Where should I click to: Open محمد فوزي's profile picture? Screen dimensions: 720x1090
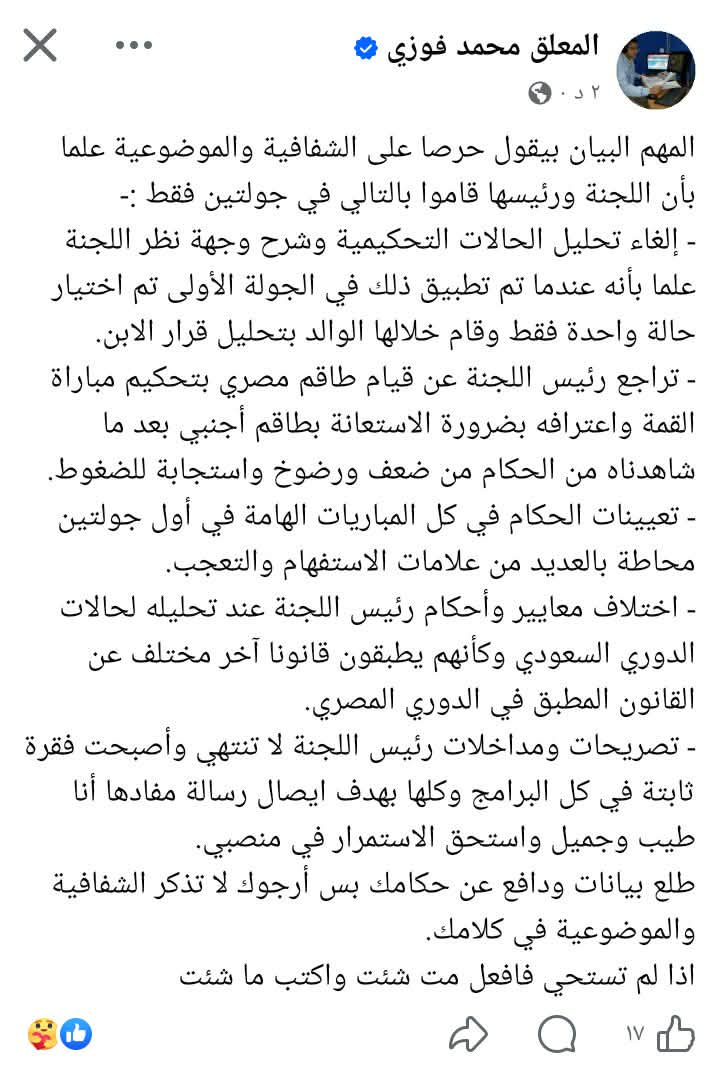click(655, 70)
